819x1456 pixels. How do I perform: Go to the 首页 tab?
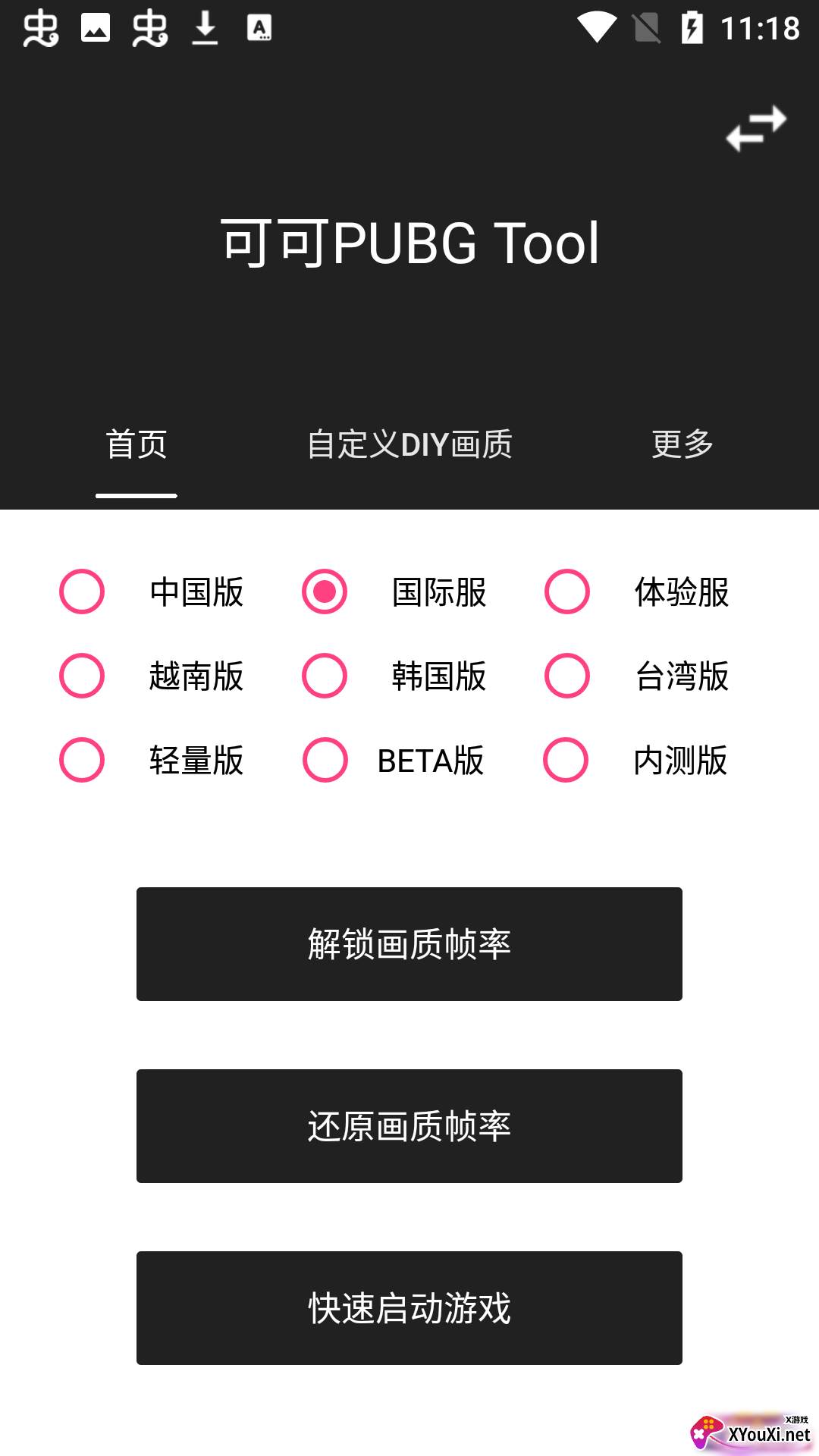point(137,447)
